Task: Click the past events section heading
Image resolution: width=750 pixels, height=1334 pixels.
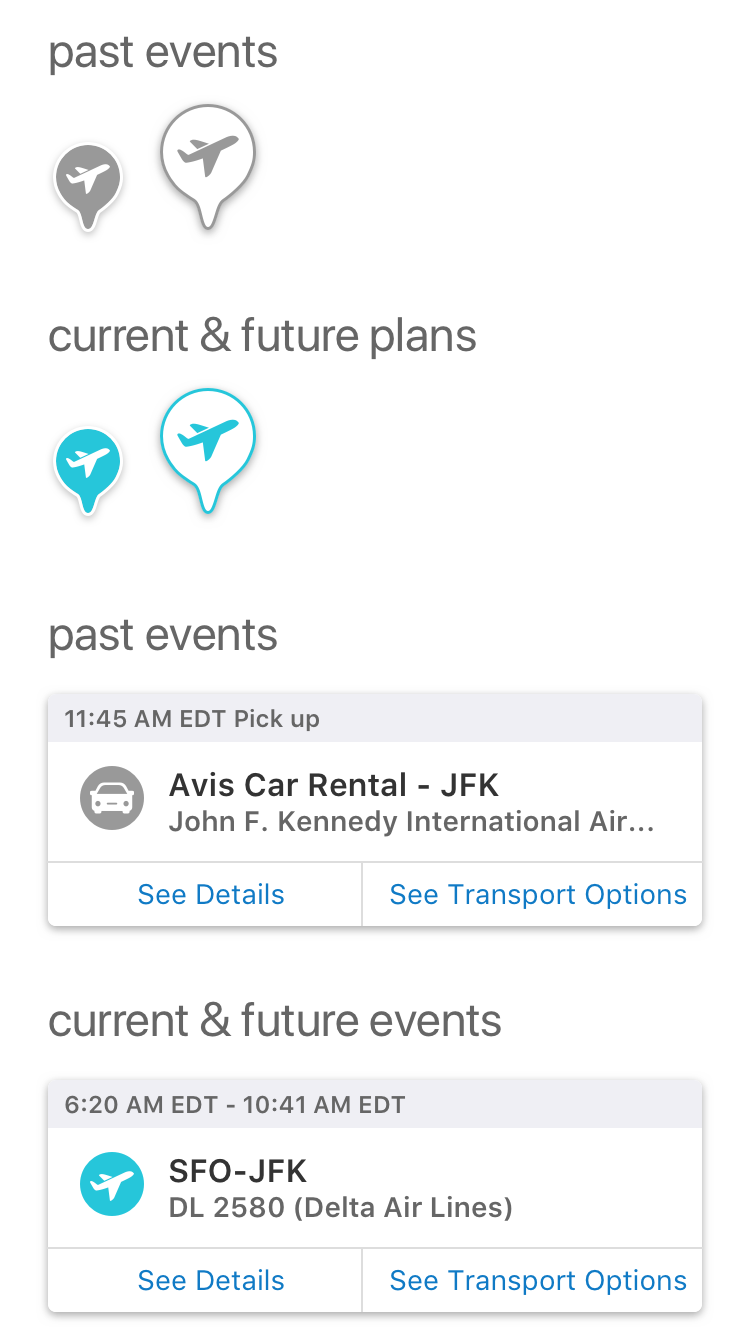Action: tap(163, 636)
